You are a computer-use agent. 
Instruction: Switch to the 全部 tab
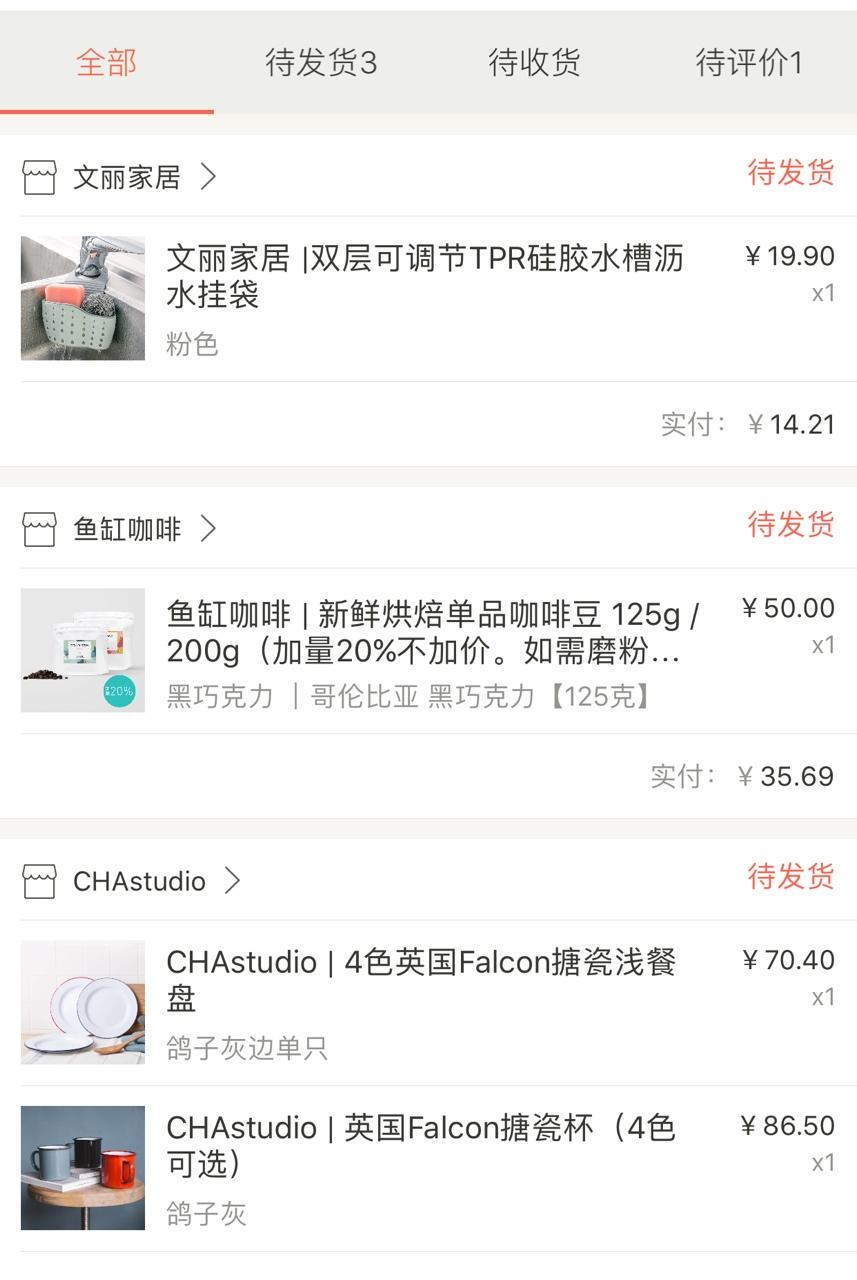[x=106, y=63]
